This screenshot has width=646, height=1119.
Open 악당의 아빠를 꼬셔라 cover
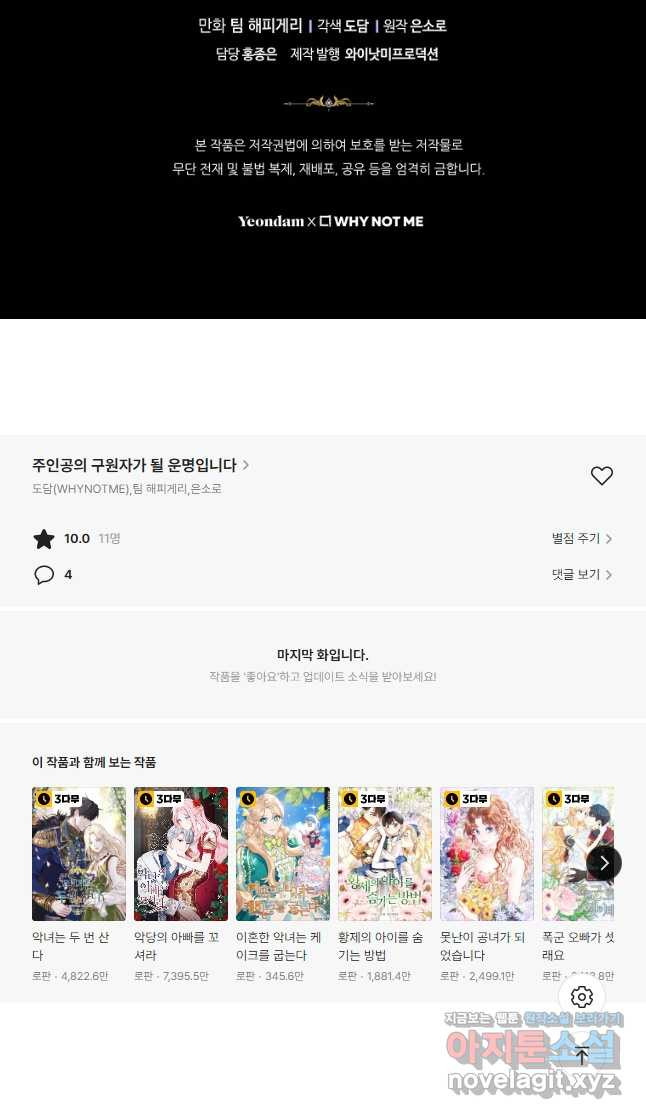pyautogui.click(x=181, y=853)
